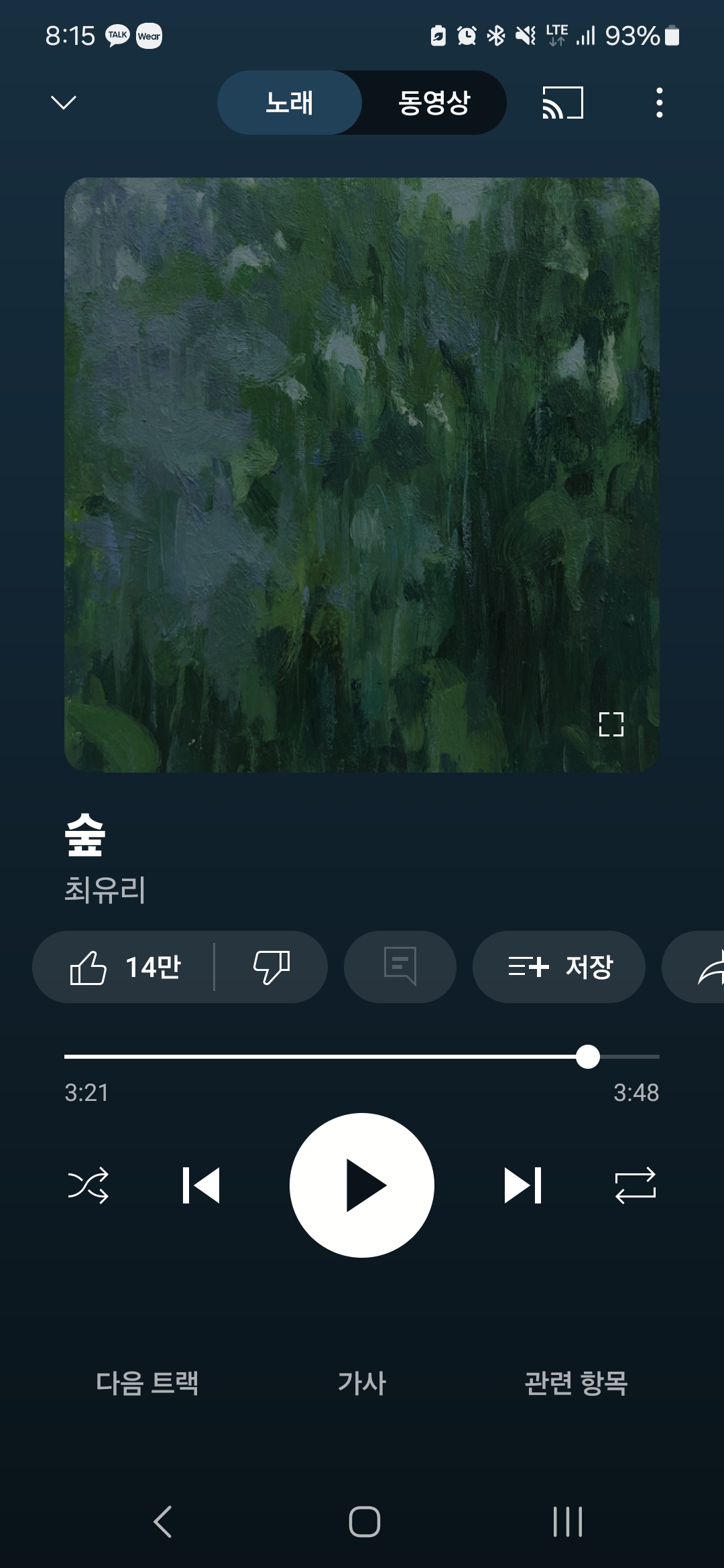Skip to the next track

[x=523, y=1185]
